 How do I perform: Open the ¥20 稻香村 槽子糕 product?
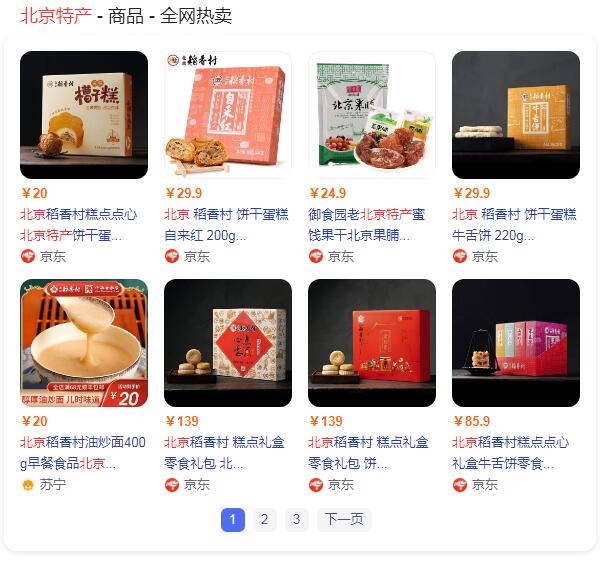click(x=84, y=115)
